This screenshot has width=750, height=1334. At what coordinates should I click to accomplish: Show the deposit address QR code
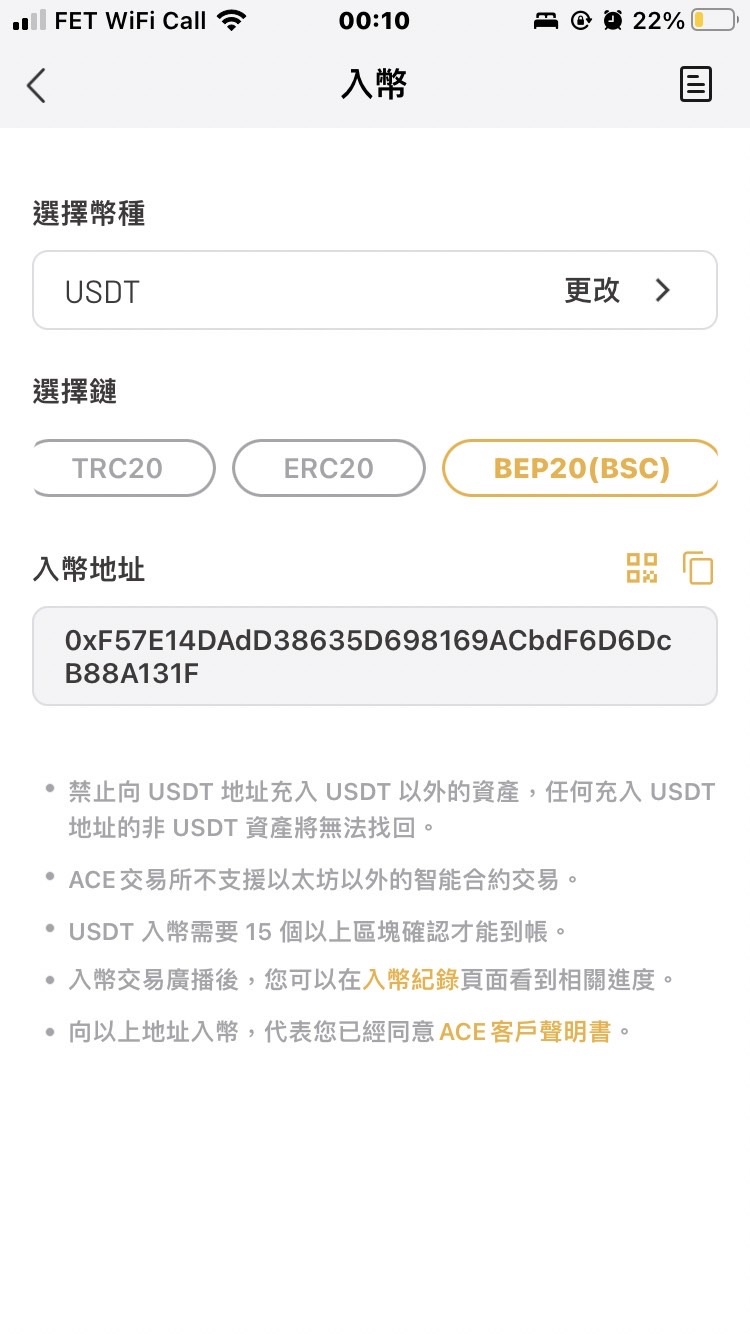point(642,568)
